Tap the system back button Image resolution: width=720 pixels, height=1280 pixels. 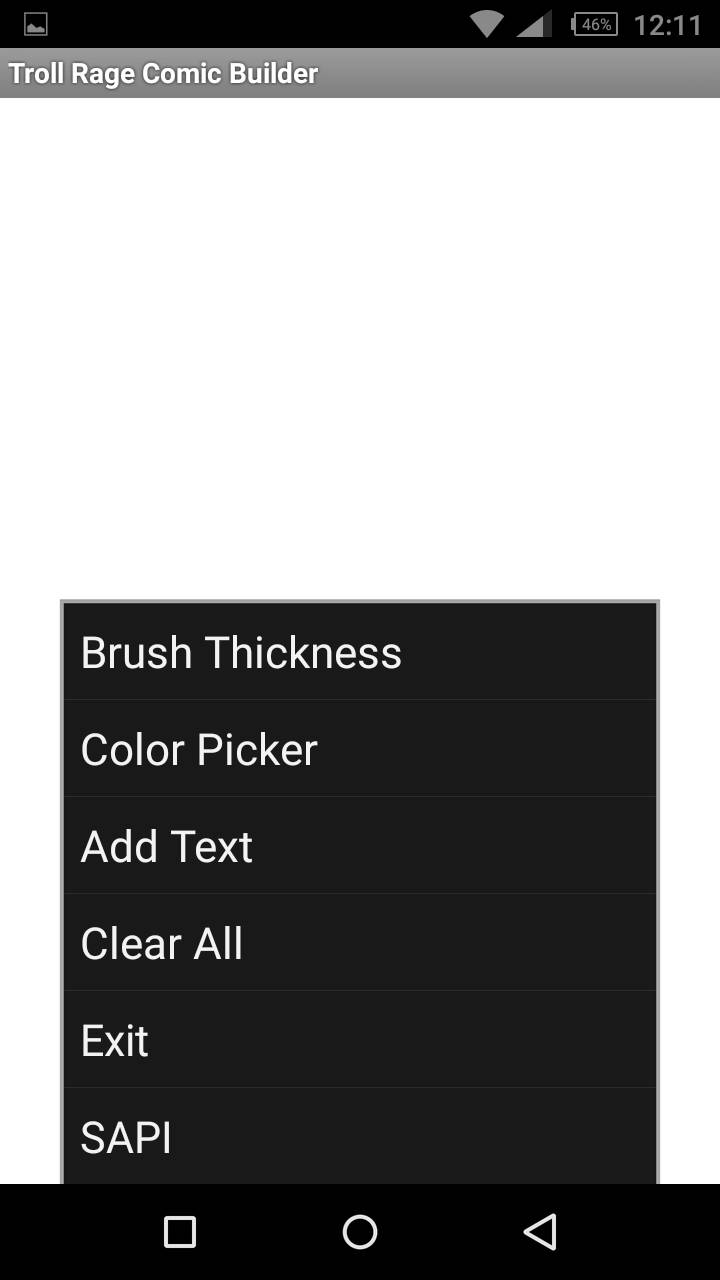[540, 1232]
